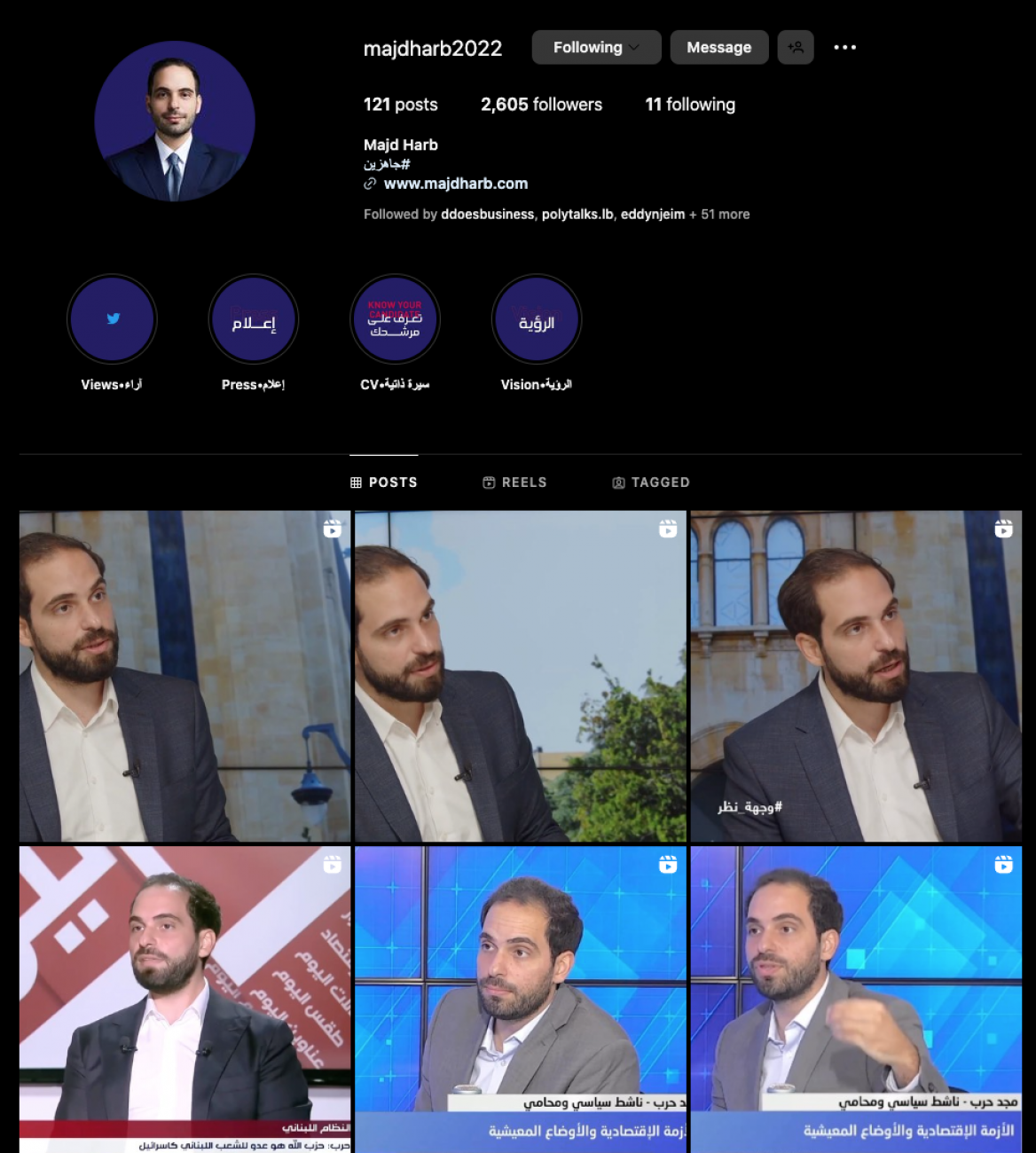Open the Views story highlight

pos(112,319)
